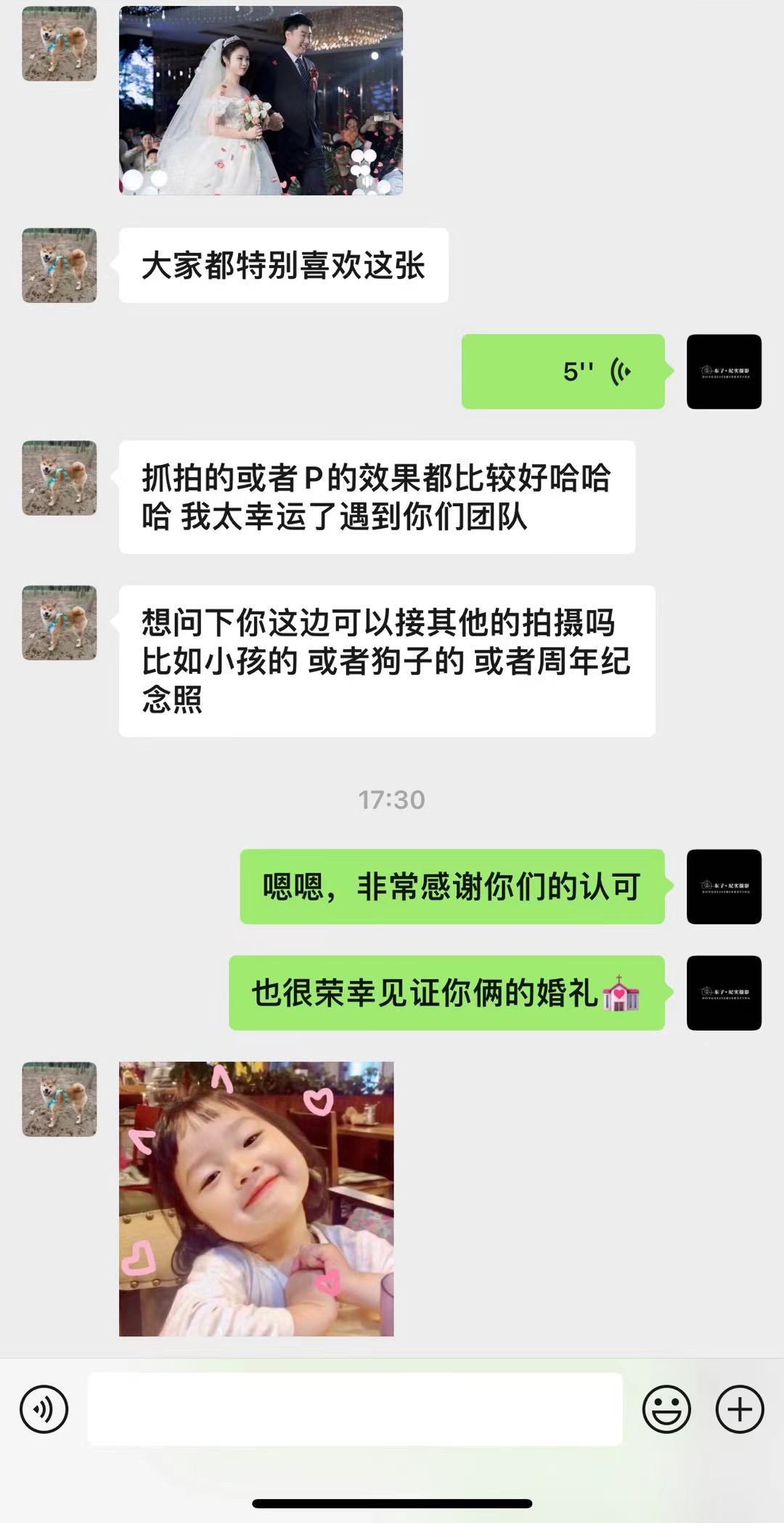Tap the message text field
Image resolution: width=784 pixels, height=1523 pixels.
click(x=355, y=1409)
